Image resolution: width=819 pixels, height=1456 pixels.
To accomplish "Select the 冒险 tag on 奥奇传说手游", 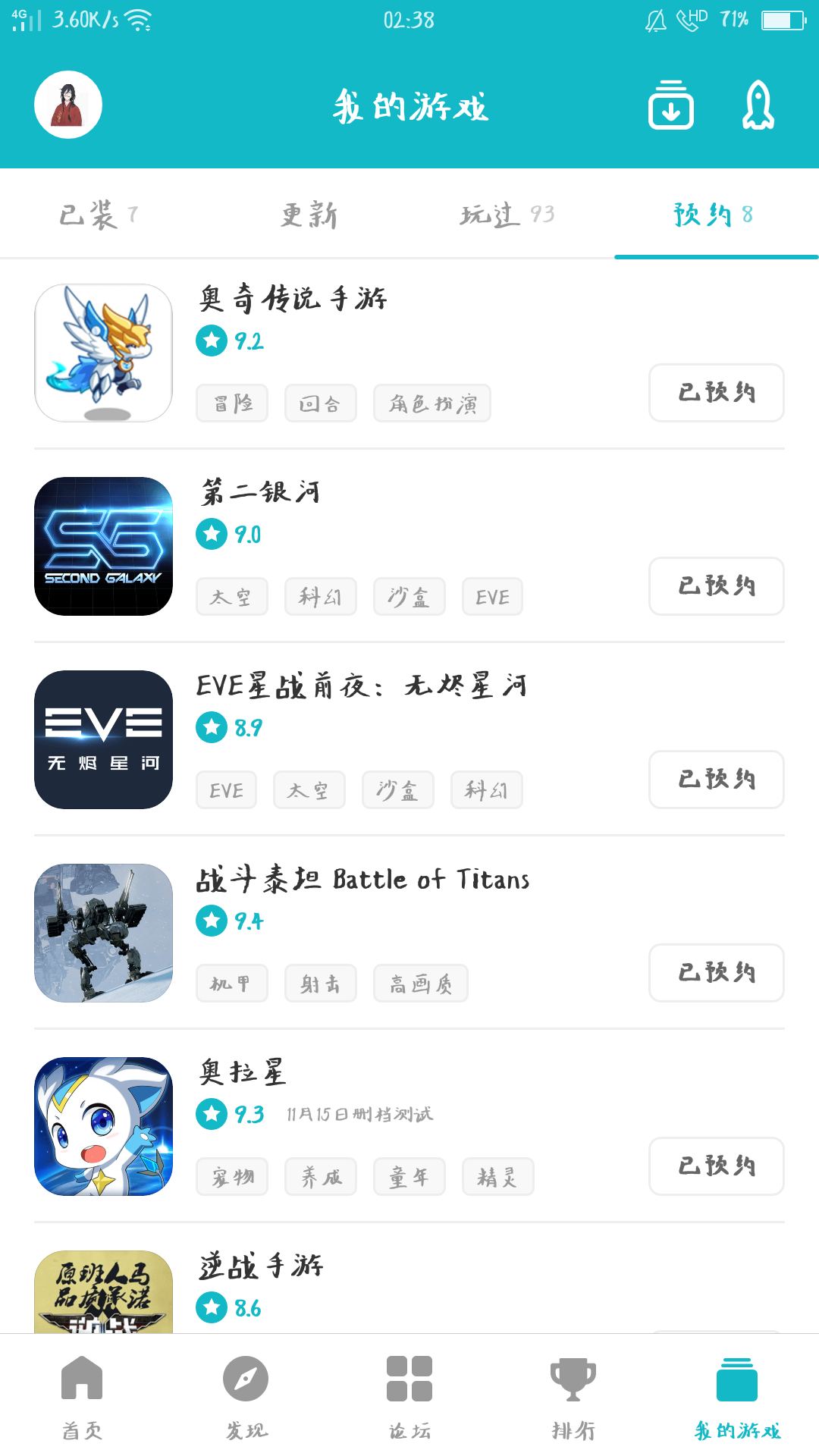I will [232, 403].
